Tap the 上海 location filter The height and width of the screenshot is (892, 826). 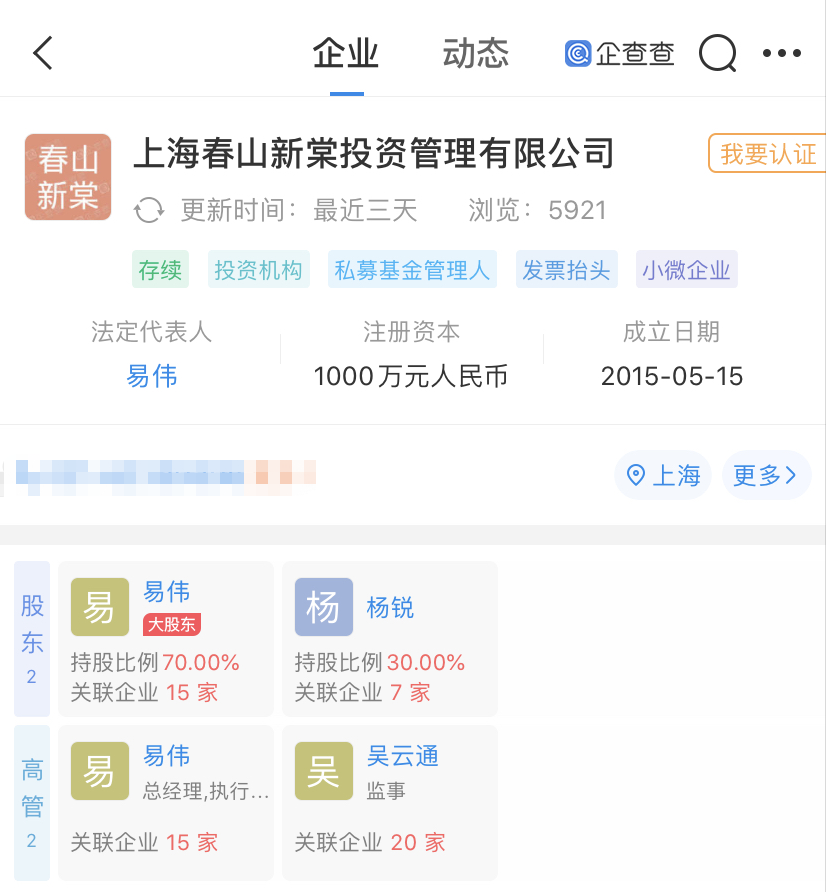[662, 475]
